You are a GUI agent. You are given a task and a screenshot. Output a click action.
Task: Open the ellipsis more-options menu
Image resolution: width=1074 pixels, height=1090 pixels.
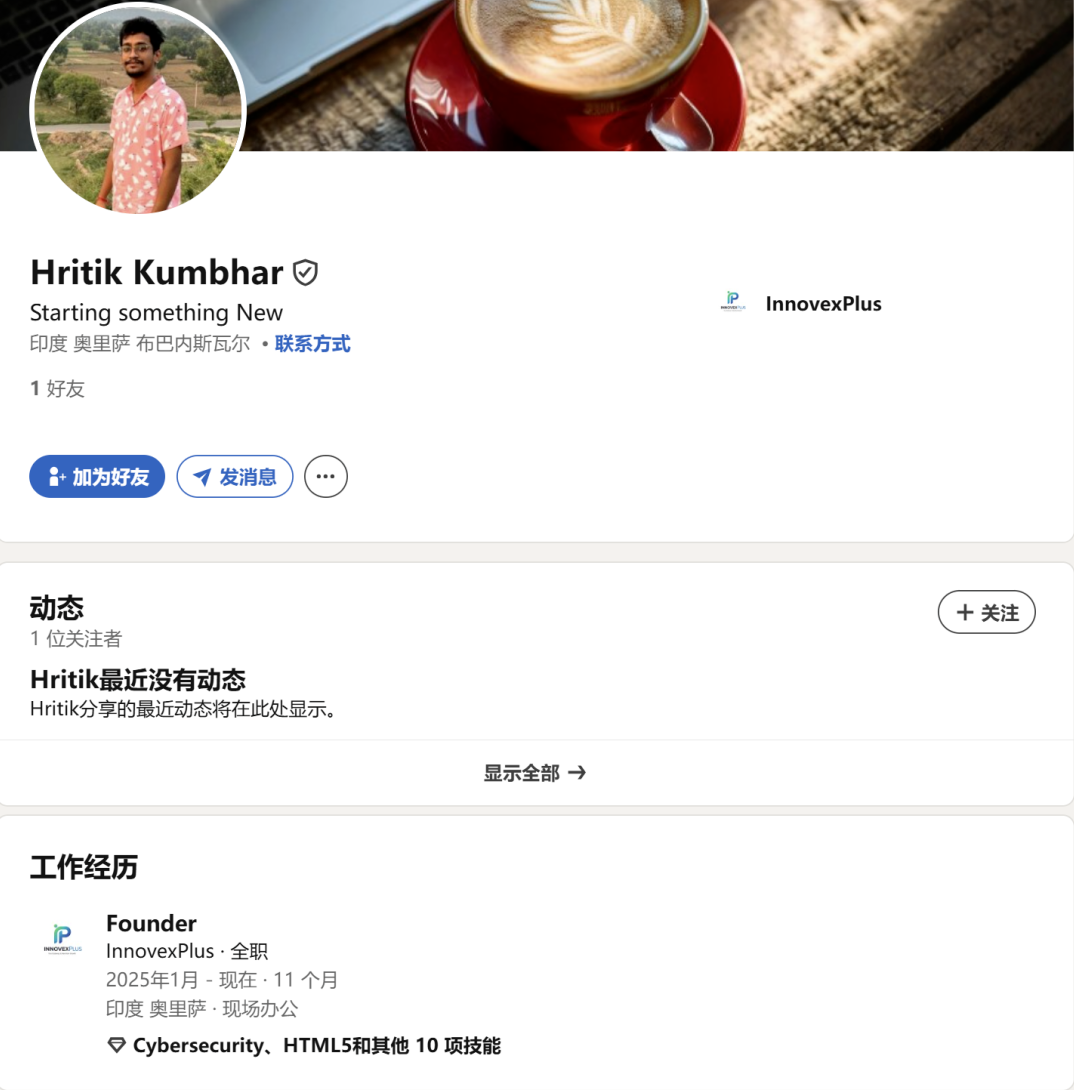[325, 476]
